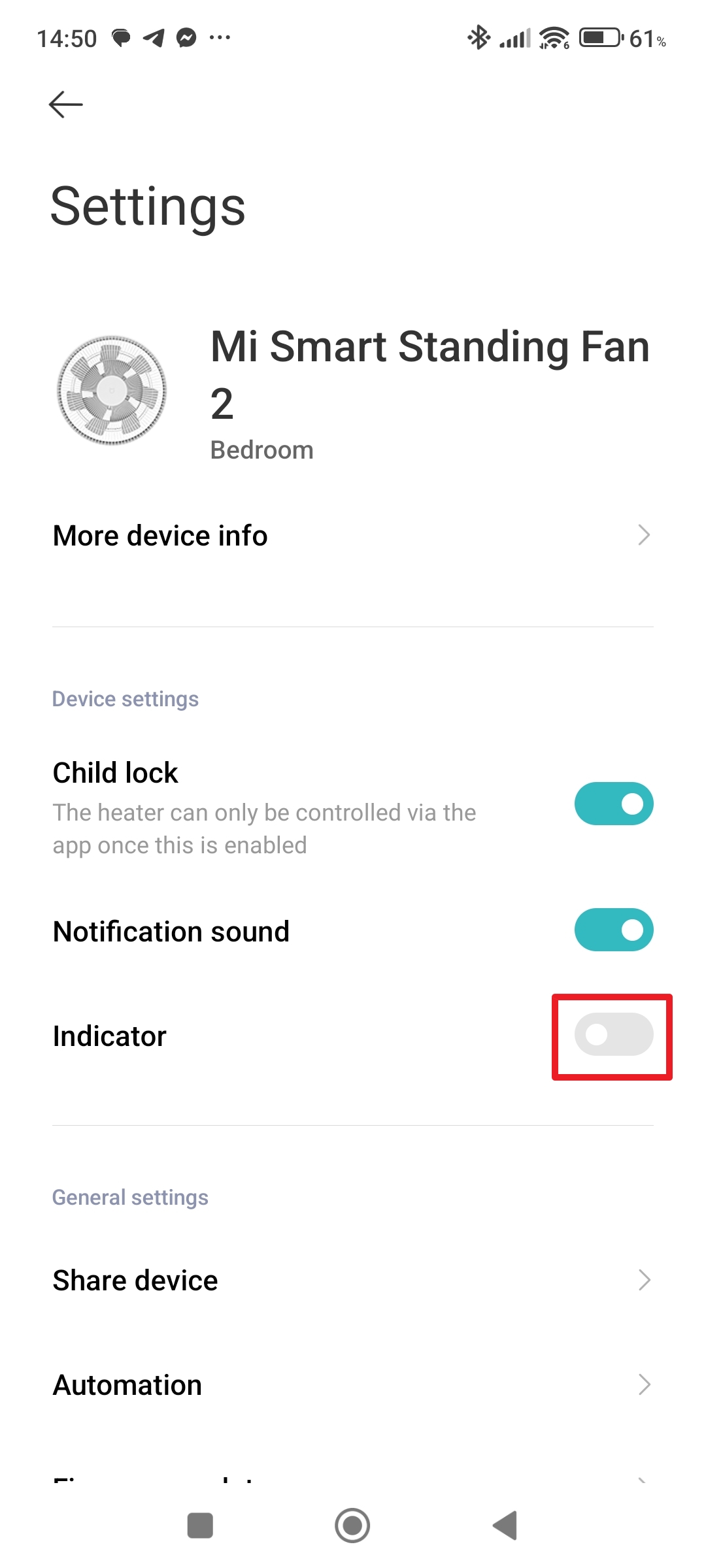Open recent apps from navigation bar
This screenshot has width=706, height=1568.
tap(200, 1526)
